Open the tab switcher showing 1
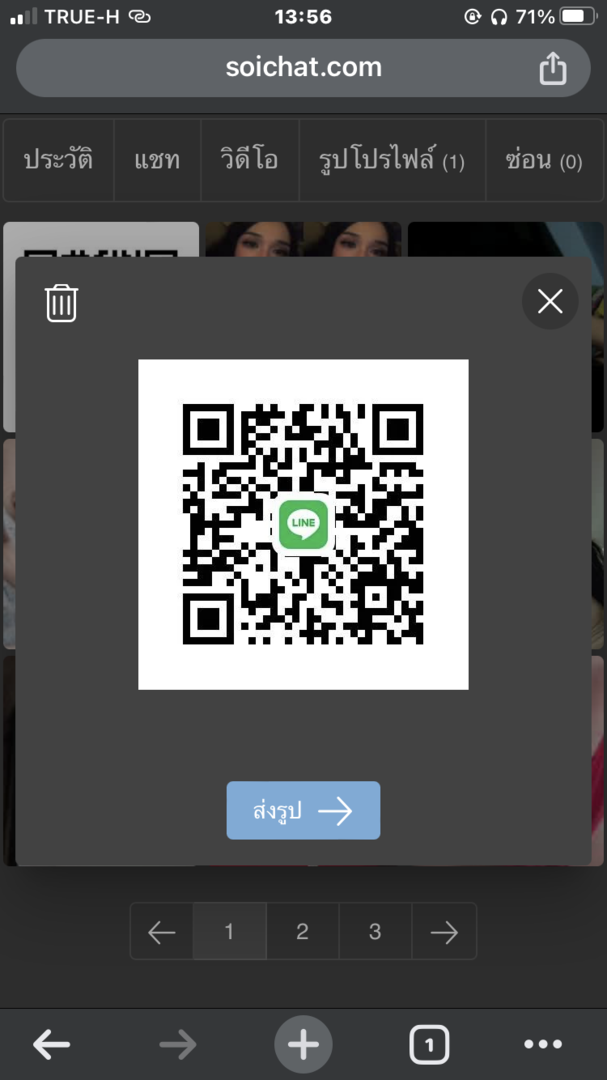Screen dimensions: 607x1080 coord(429,1045)
